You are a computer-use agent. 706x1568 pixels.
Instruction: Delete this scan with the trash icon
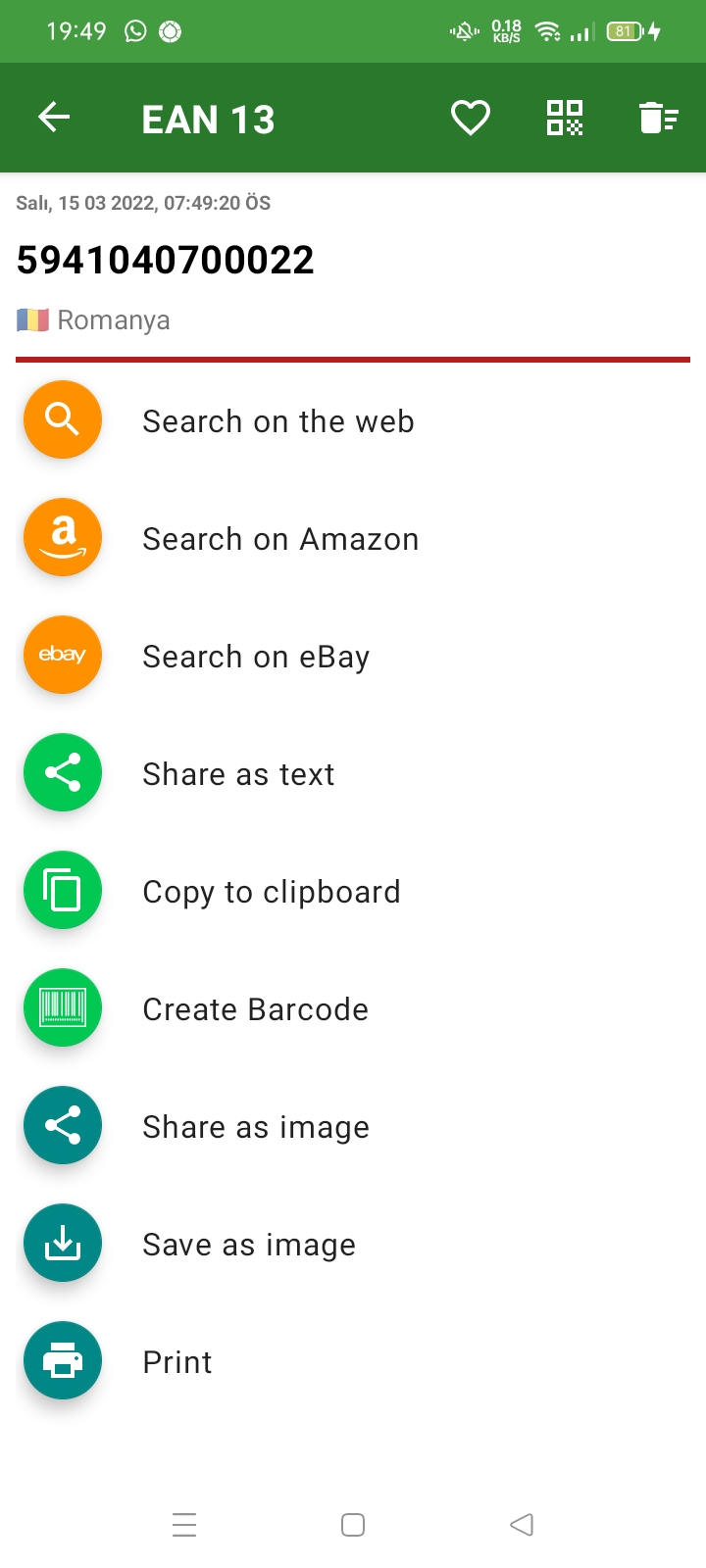[658, 119]
